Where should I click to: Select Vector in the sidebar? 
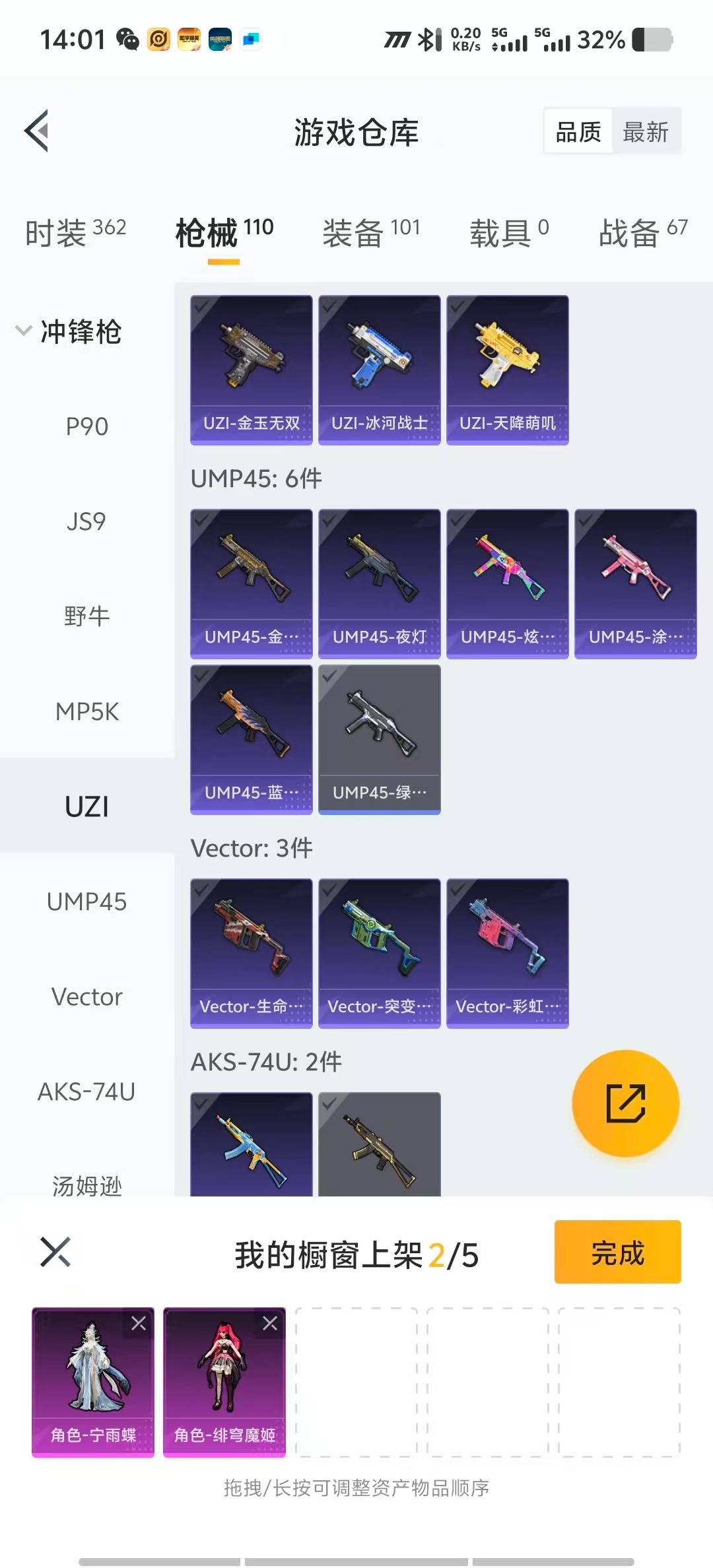(x=86, y=997)
